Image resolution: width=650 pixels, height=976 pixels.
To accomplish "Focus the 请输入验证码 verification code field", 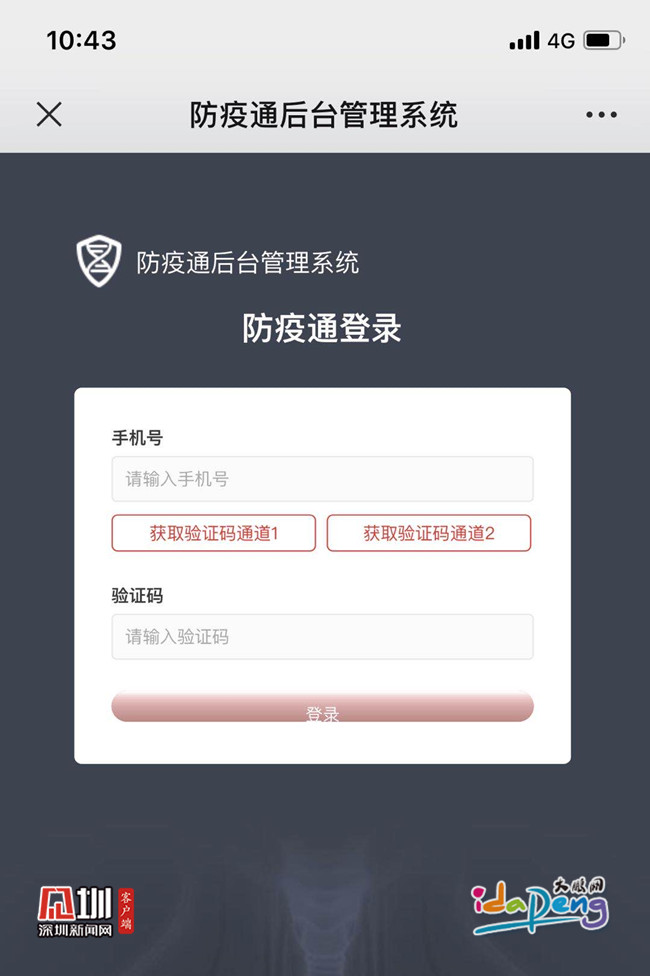I will [322, 637].
